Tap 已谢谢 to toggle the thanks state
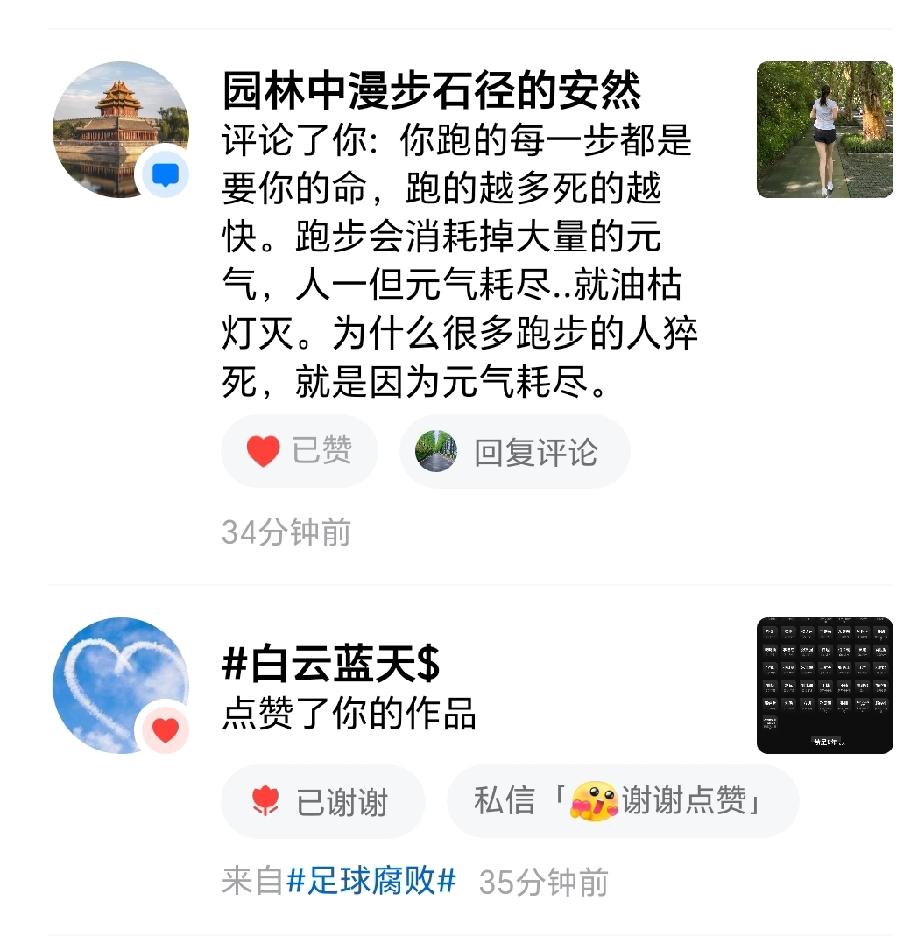The height and width of the screenshot is (949, 923). click(322, 801)
